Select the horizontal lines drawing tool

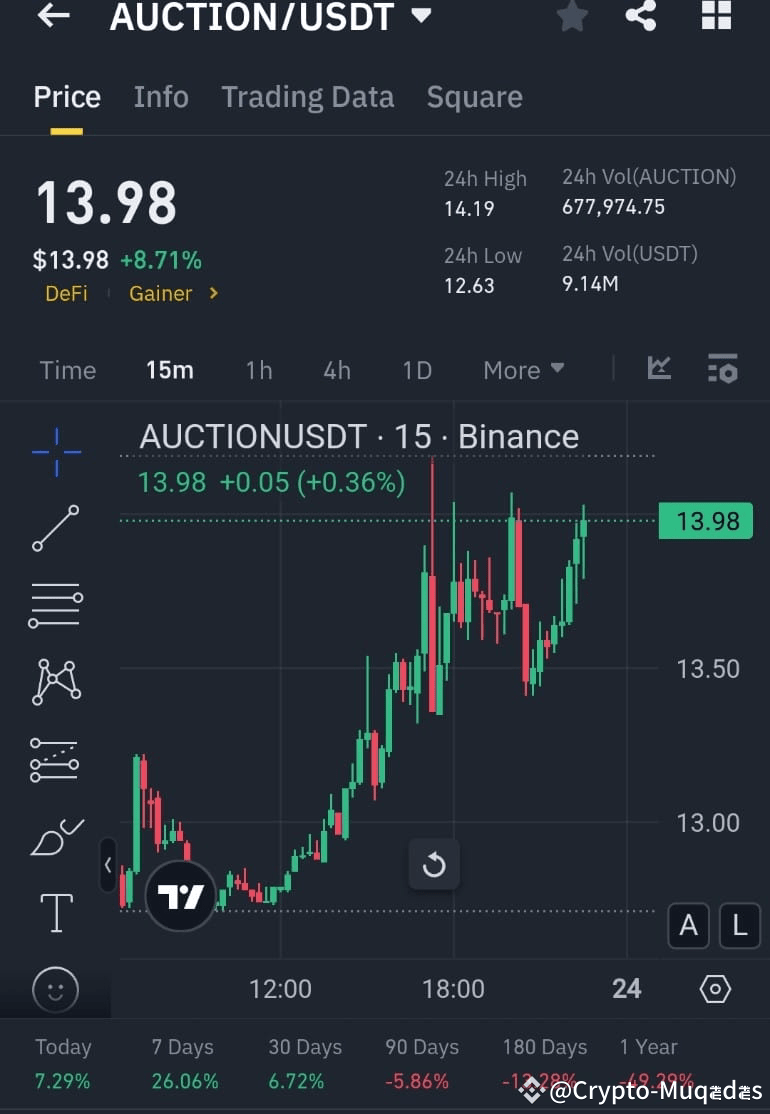tap(54, 604)
